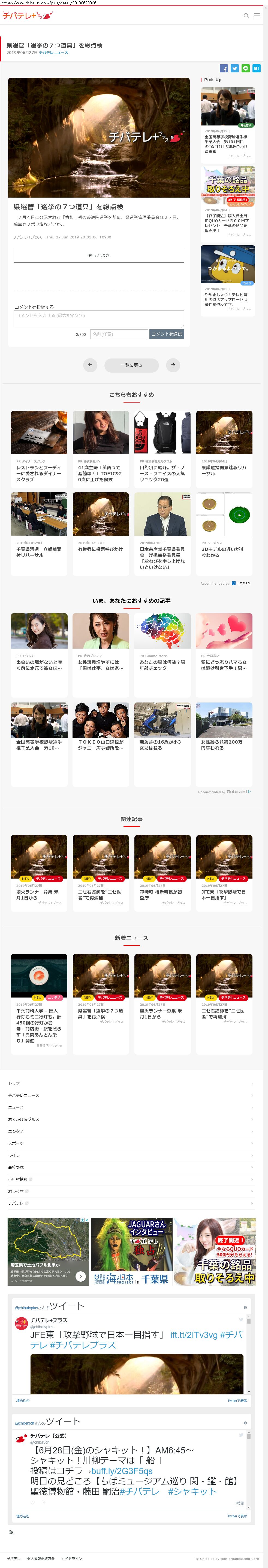The height and width of the screenshot is (1568, 268).
Task: Tap the もっとよむ button
Action: coord(99,256)
